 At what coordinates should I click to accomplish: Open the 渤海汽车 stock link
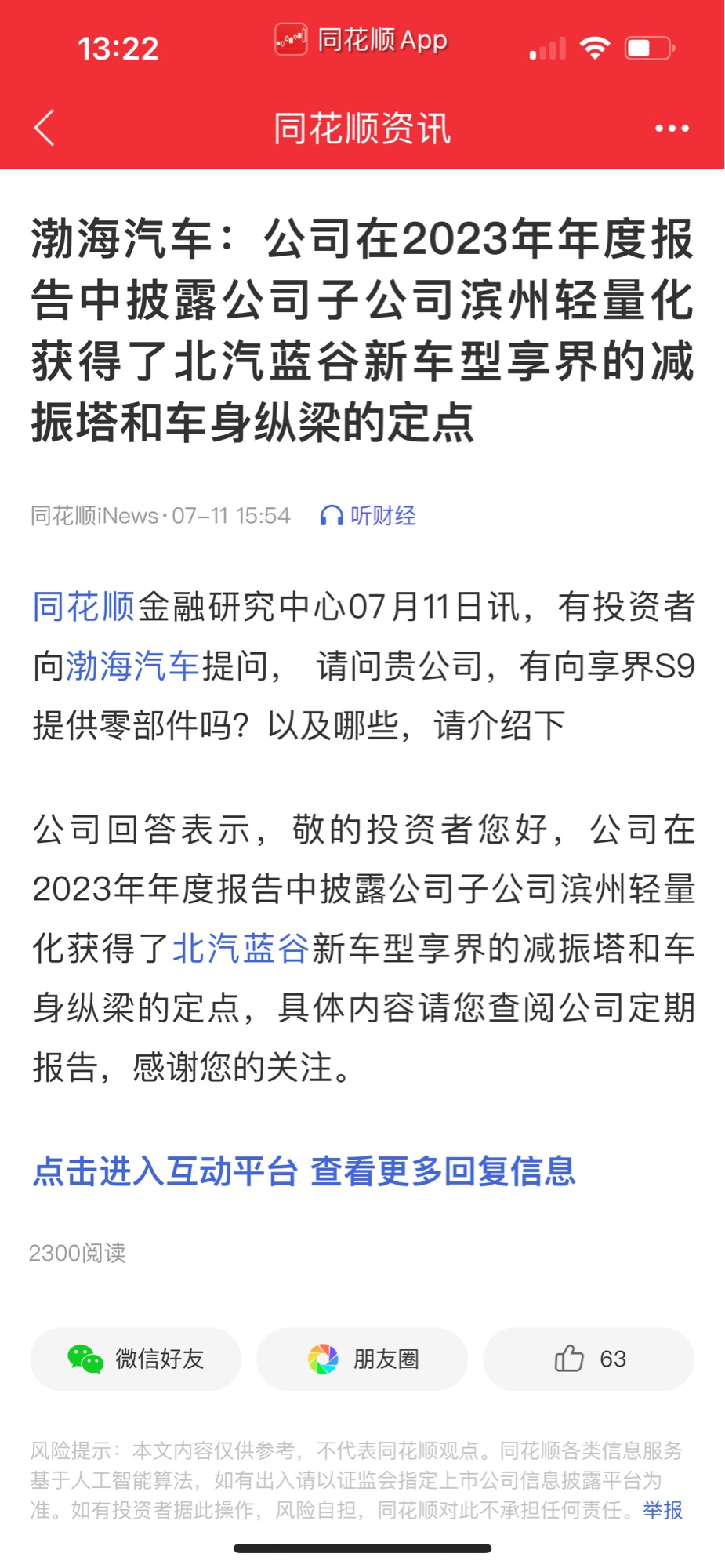(132, 666)
